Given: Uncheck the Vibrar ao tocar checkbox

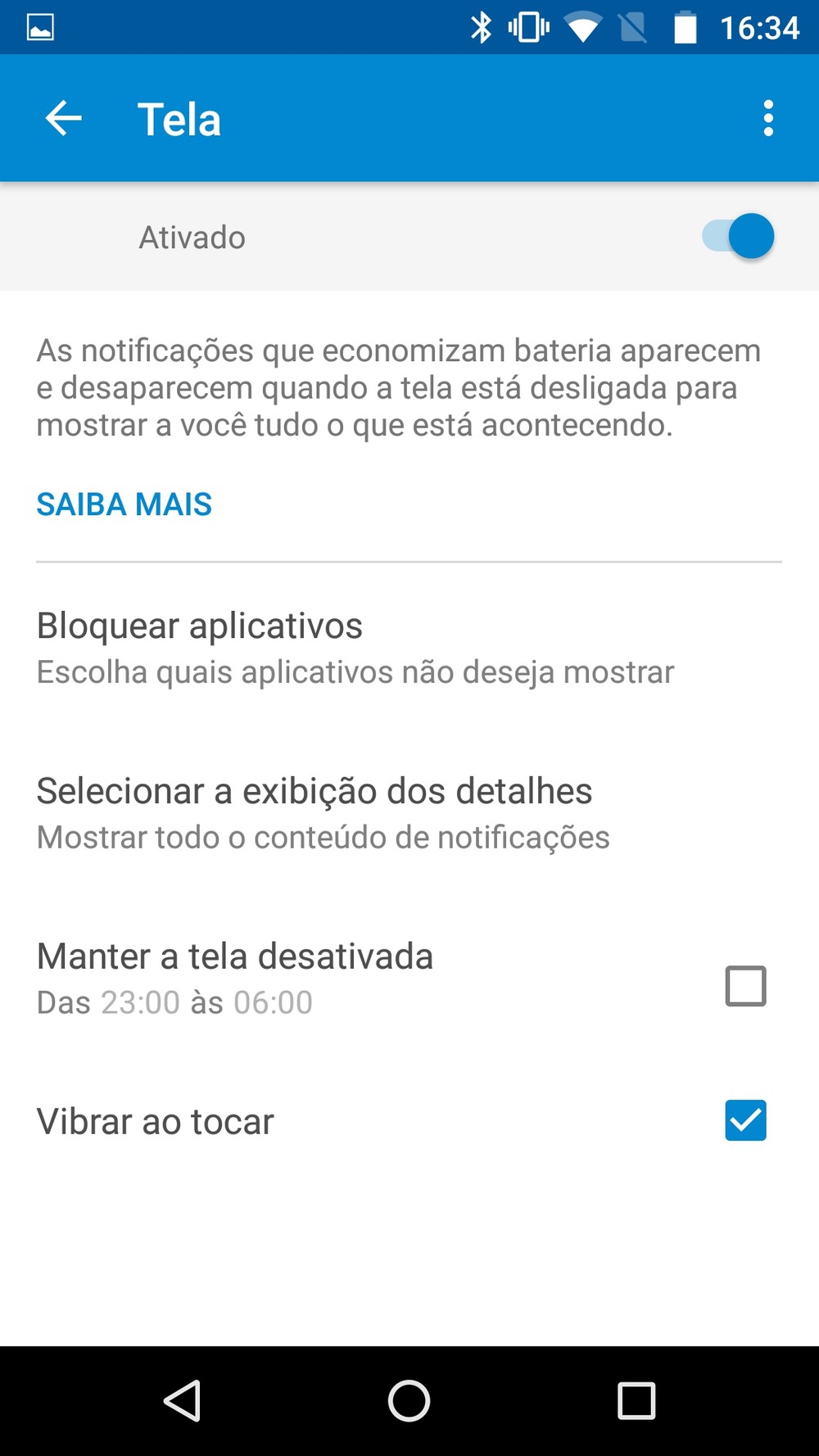Looking at the screenshot, I should [745, 1121].
